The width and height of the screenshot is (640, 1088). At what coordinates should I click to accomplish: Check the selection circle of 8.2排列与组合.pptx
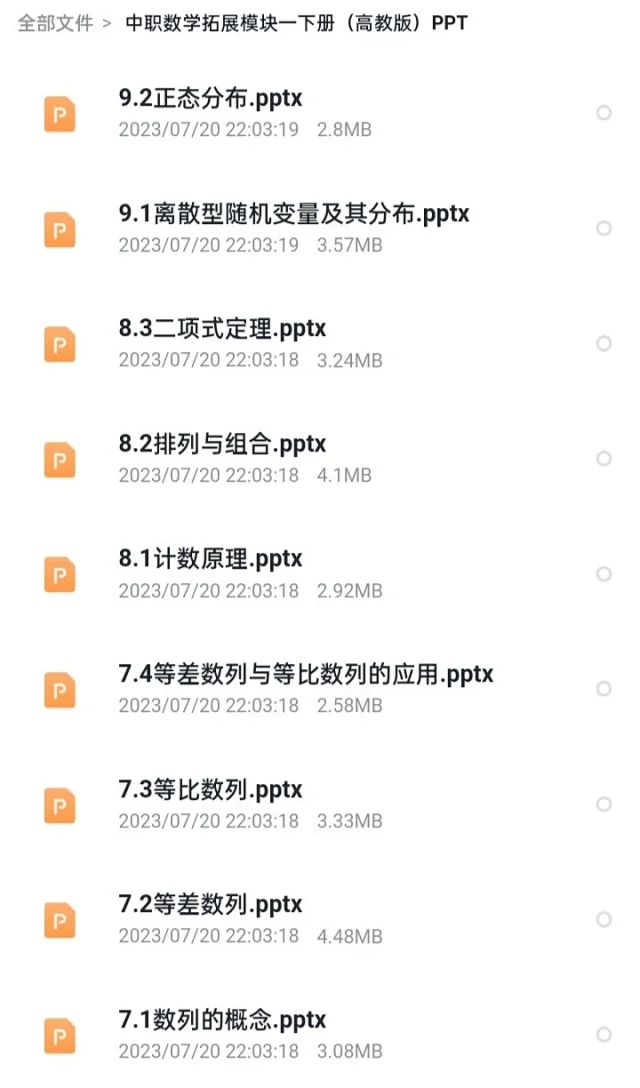pyautogui.click(x=604, y=459)
